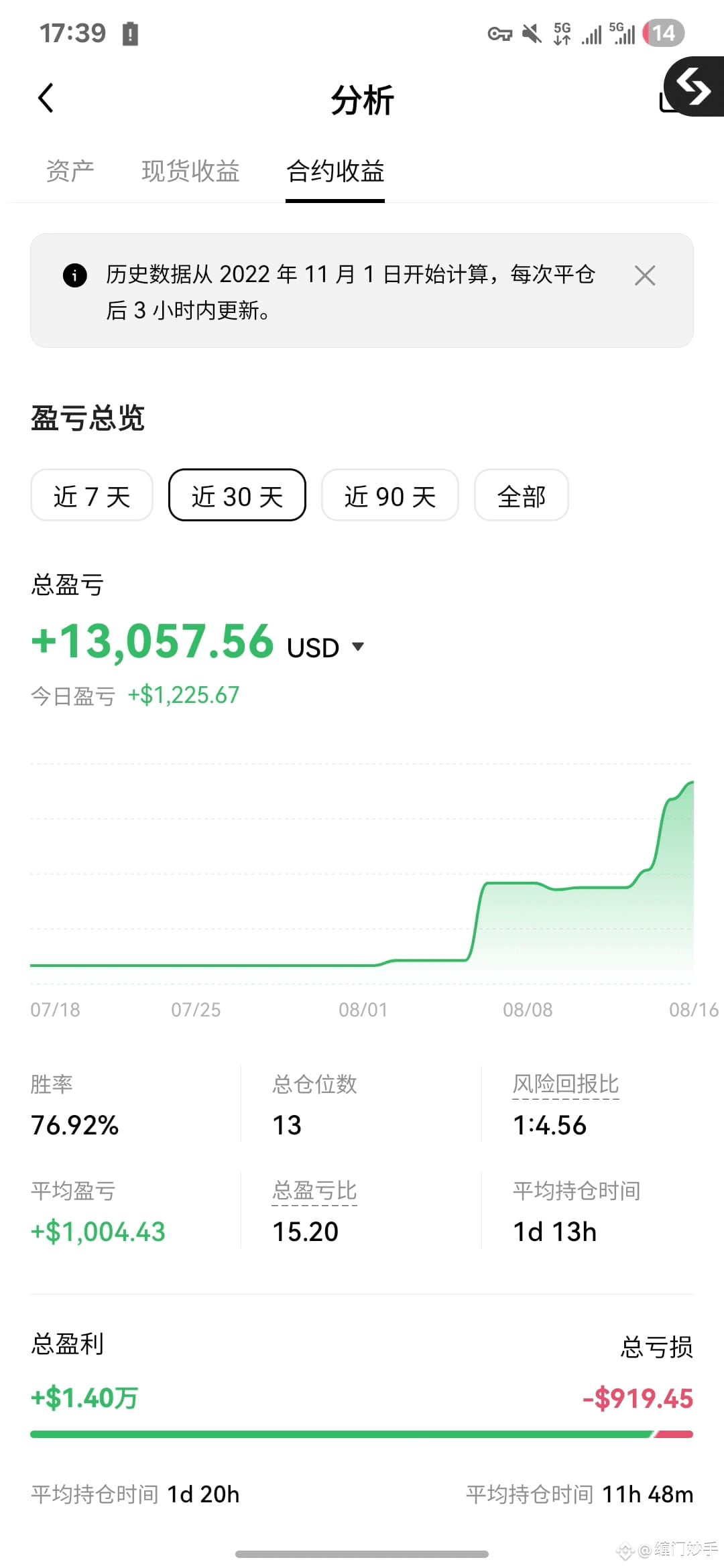
Task: Dismiss the historical data notice banner
Action: pos(645,275)
